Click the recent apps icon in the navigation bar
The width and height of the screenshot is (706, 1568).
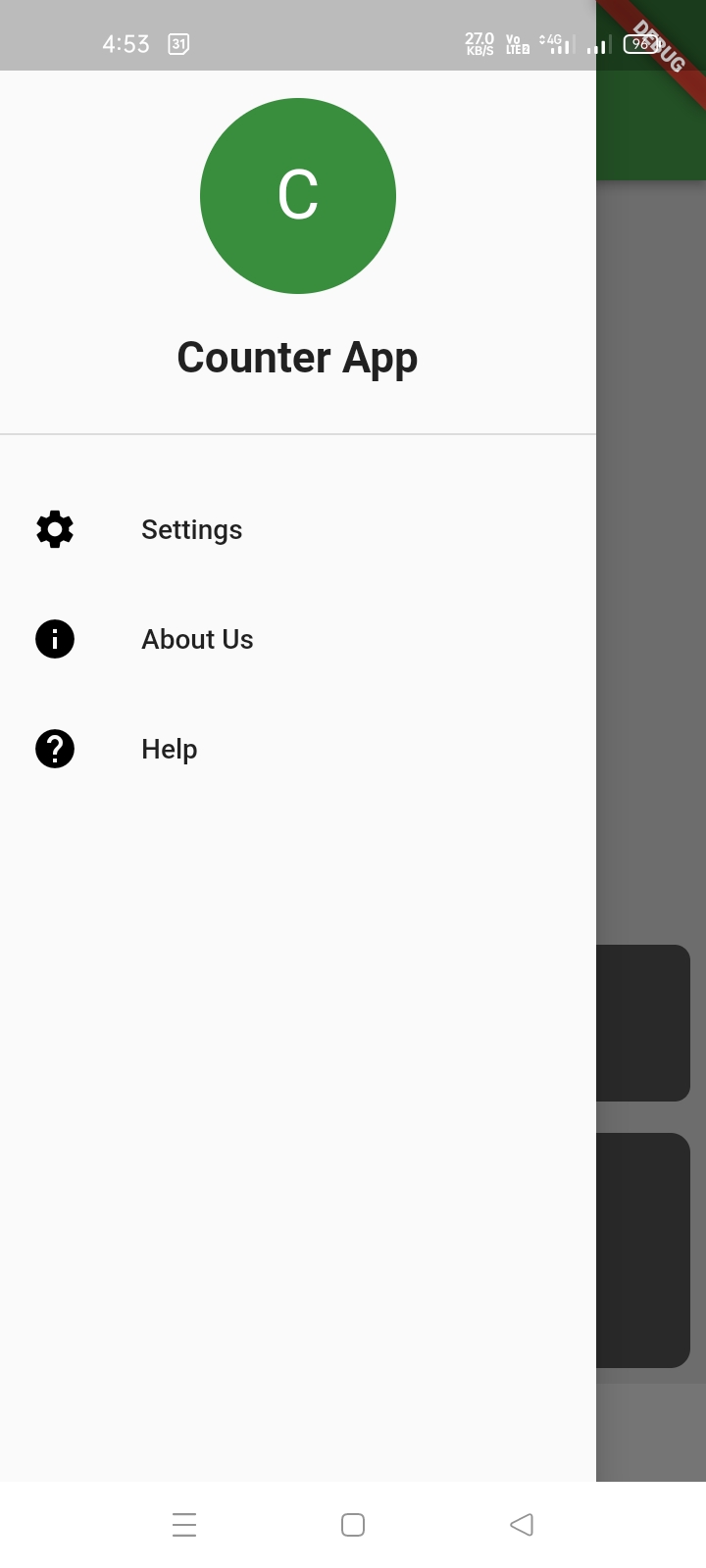point(184,1524)
